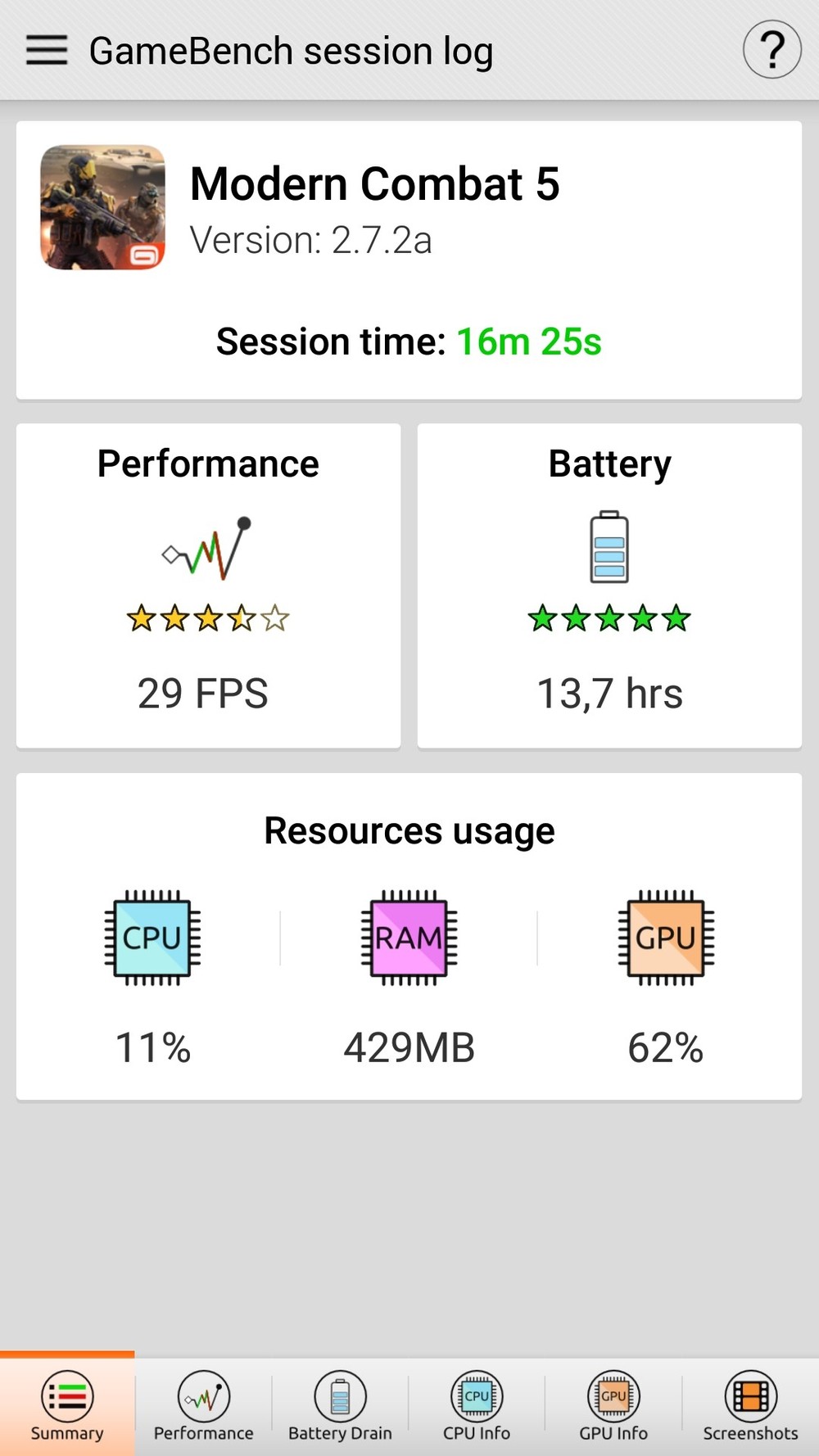The image size is (819, 1456).
Task: Open the Screenshots tab
Action: tap(750, 1405)
